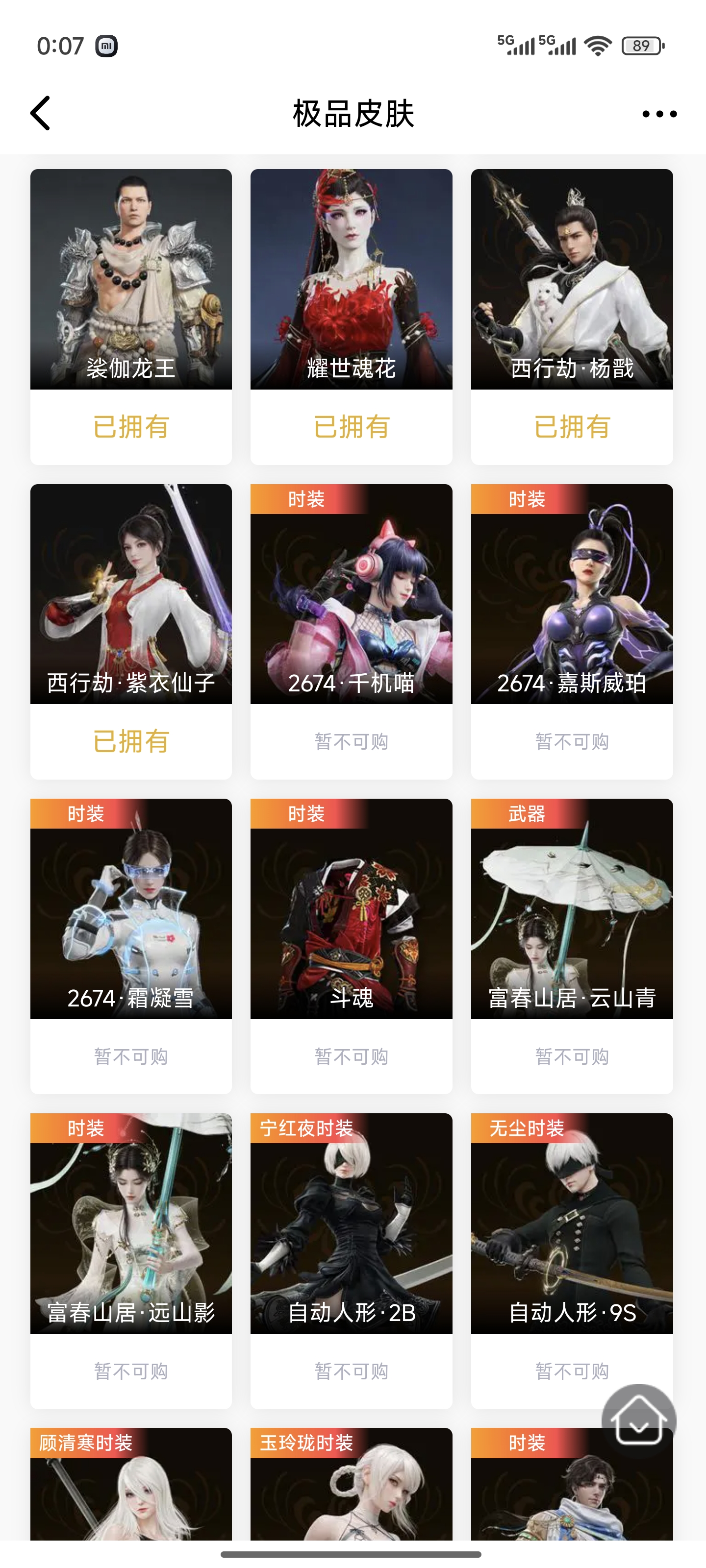
Task: Select the 西行劫·杨戬 skin card
Action: [x=571, y=279]
